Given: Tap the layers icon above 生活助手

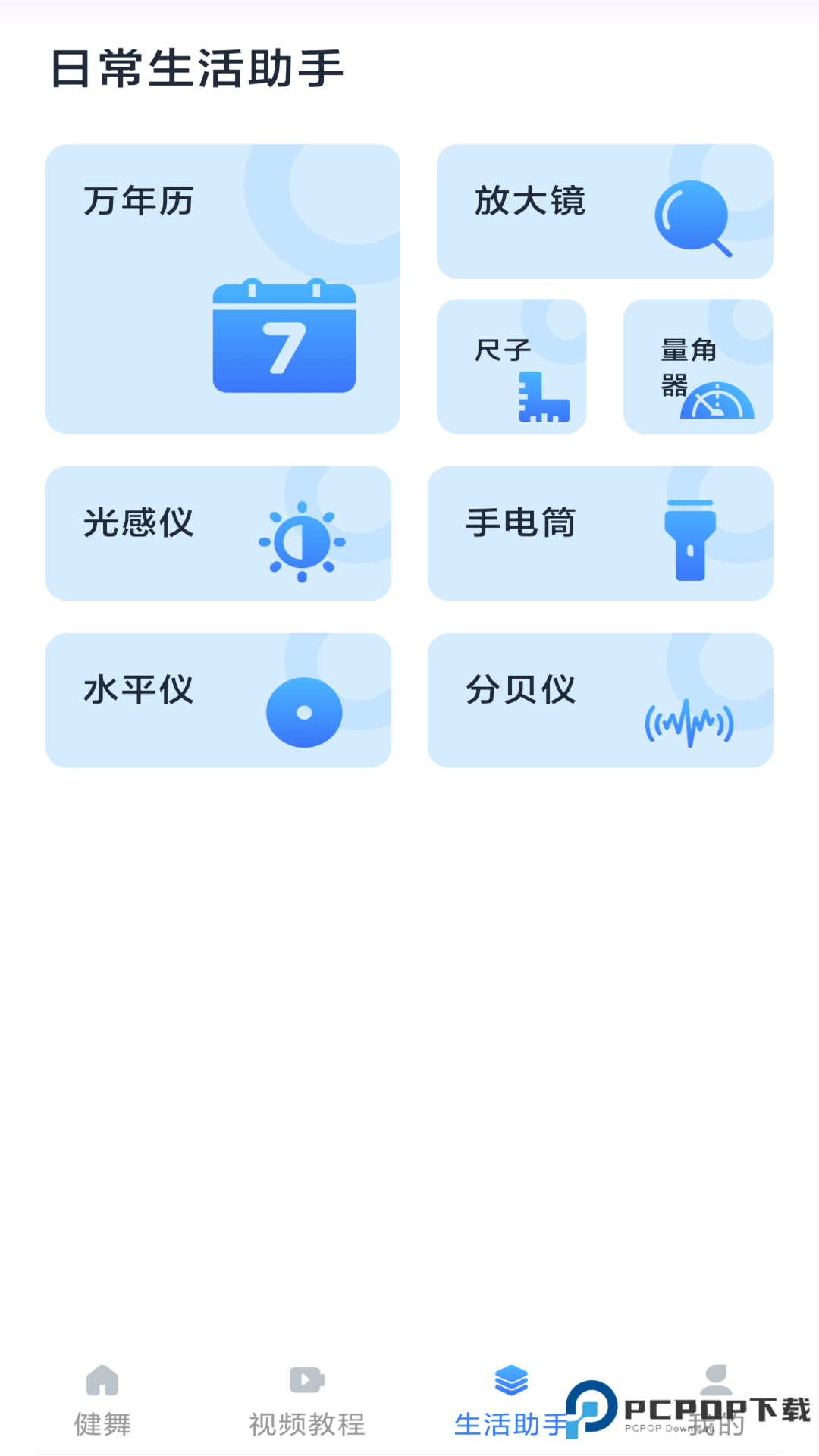Looking at the screenshot, I should tap(512, 1382).
